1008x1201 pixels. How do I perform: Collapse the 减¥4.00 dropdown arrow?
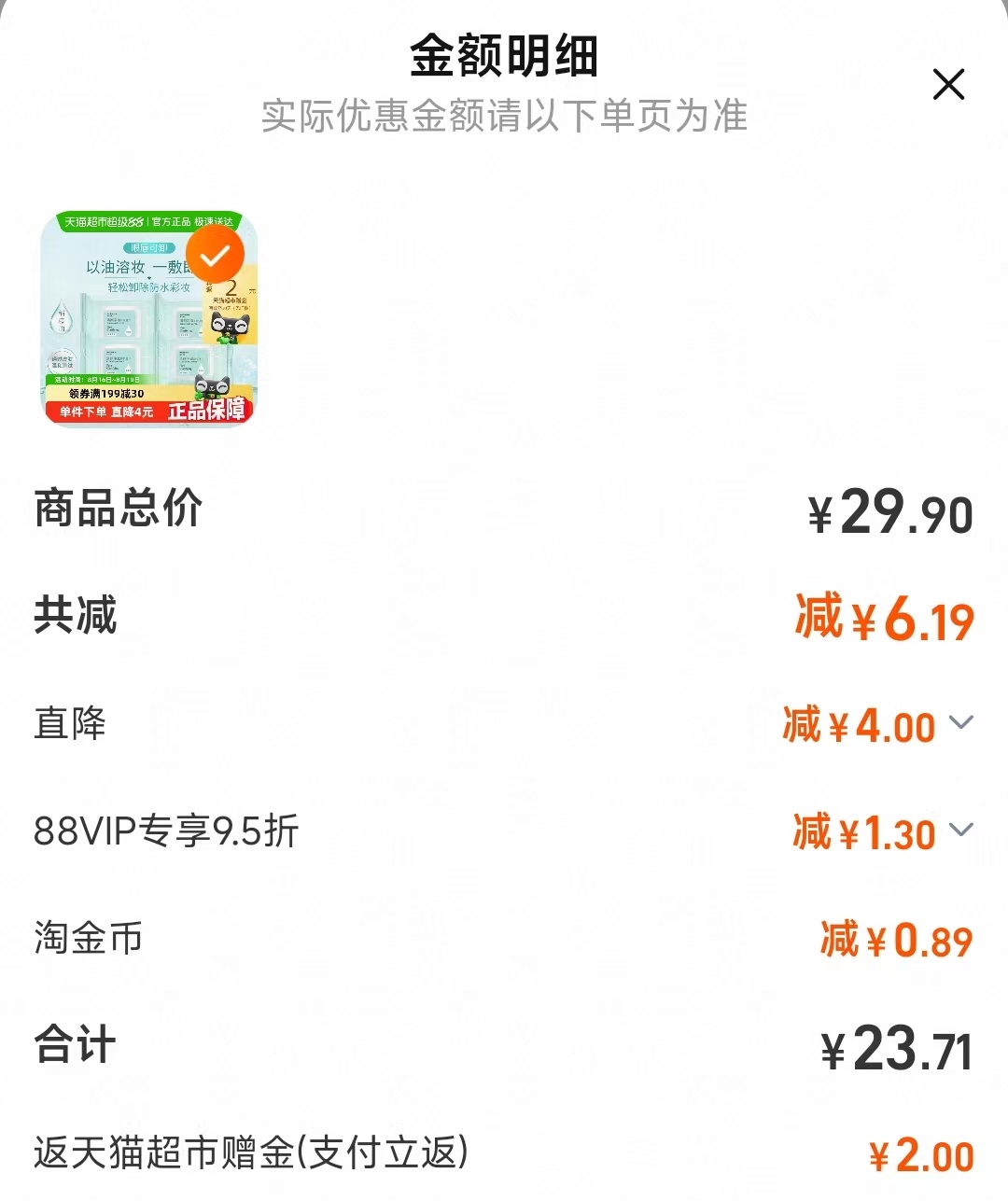pyautogui.click(x=961, y=723)
